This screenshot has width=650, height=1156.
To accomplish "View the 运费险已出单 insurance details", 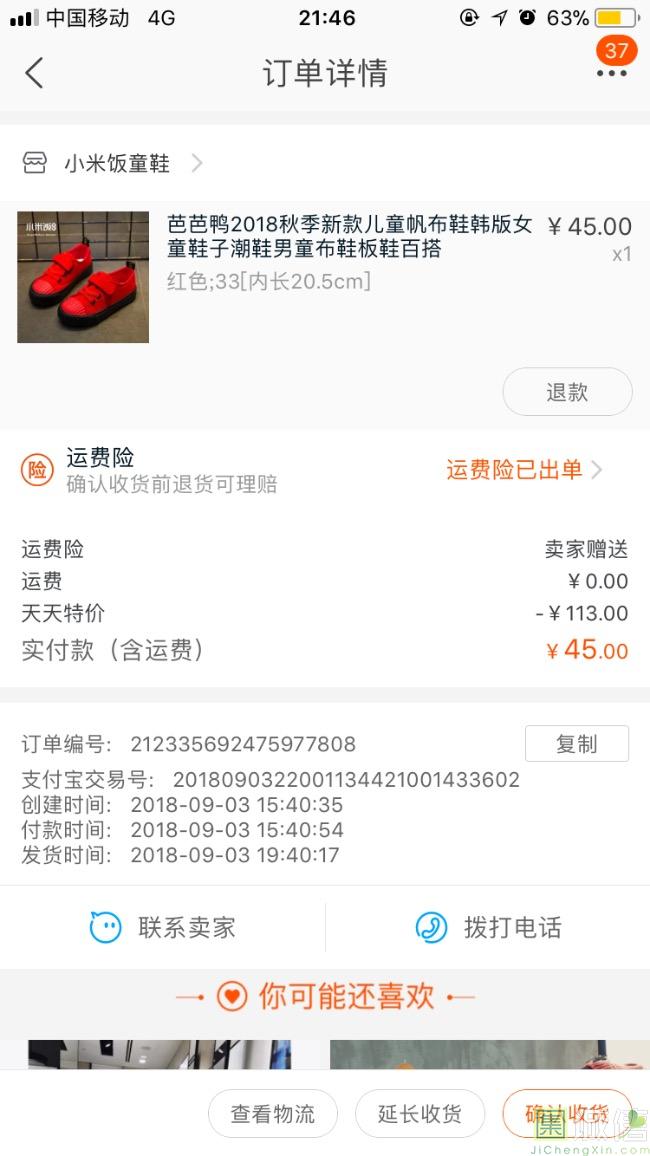I will [x=523, y=470].
